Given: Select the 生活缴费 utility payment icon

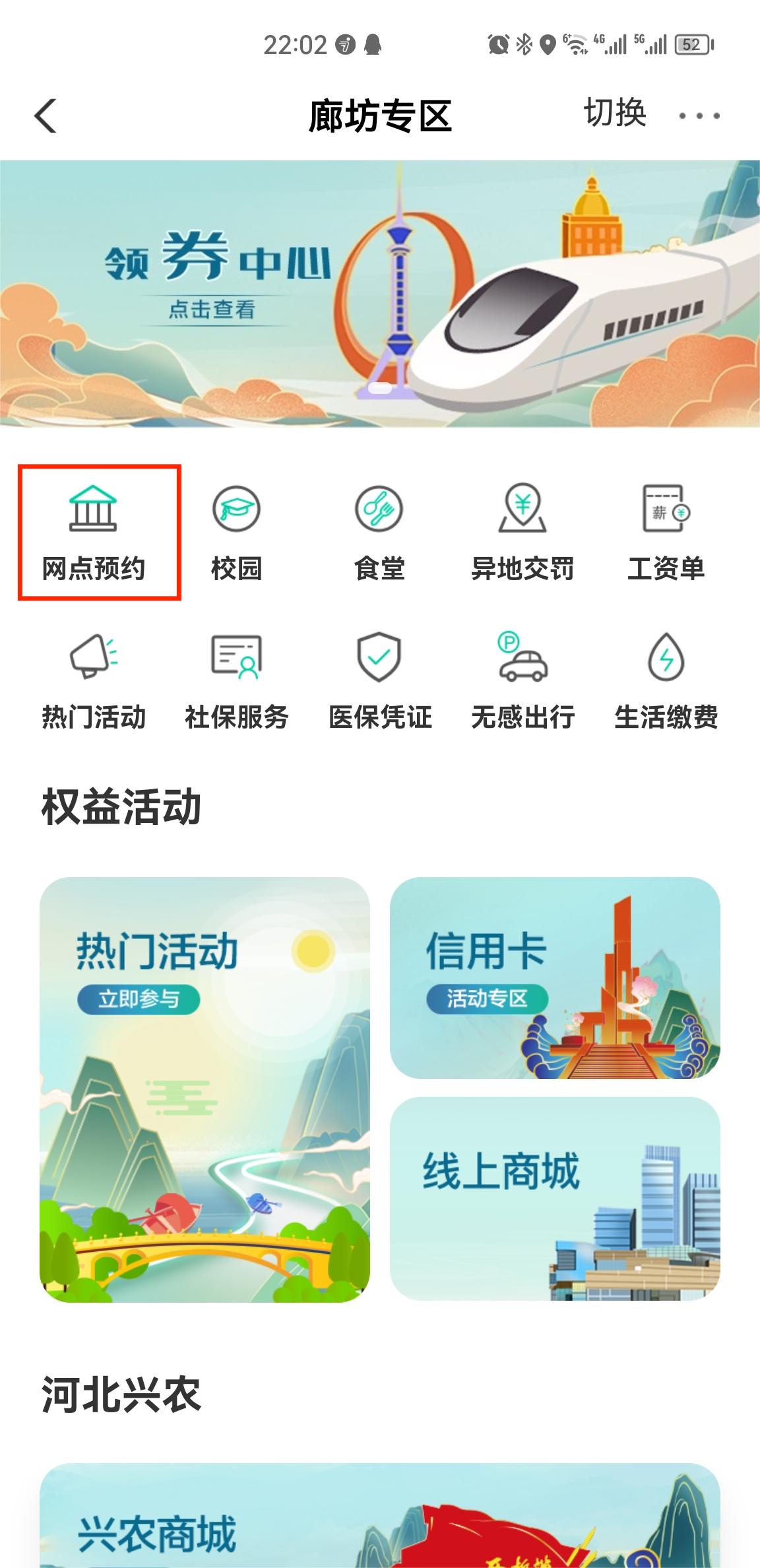Looking at the screenshot, I should pos(666,660).
